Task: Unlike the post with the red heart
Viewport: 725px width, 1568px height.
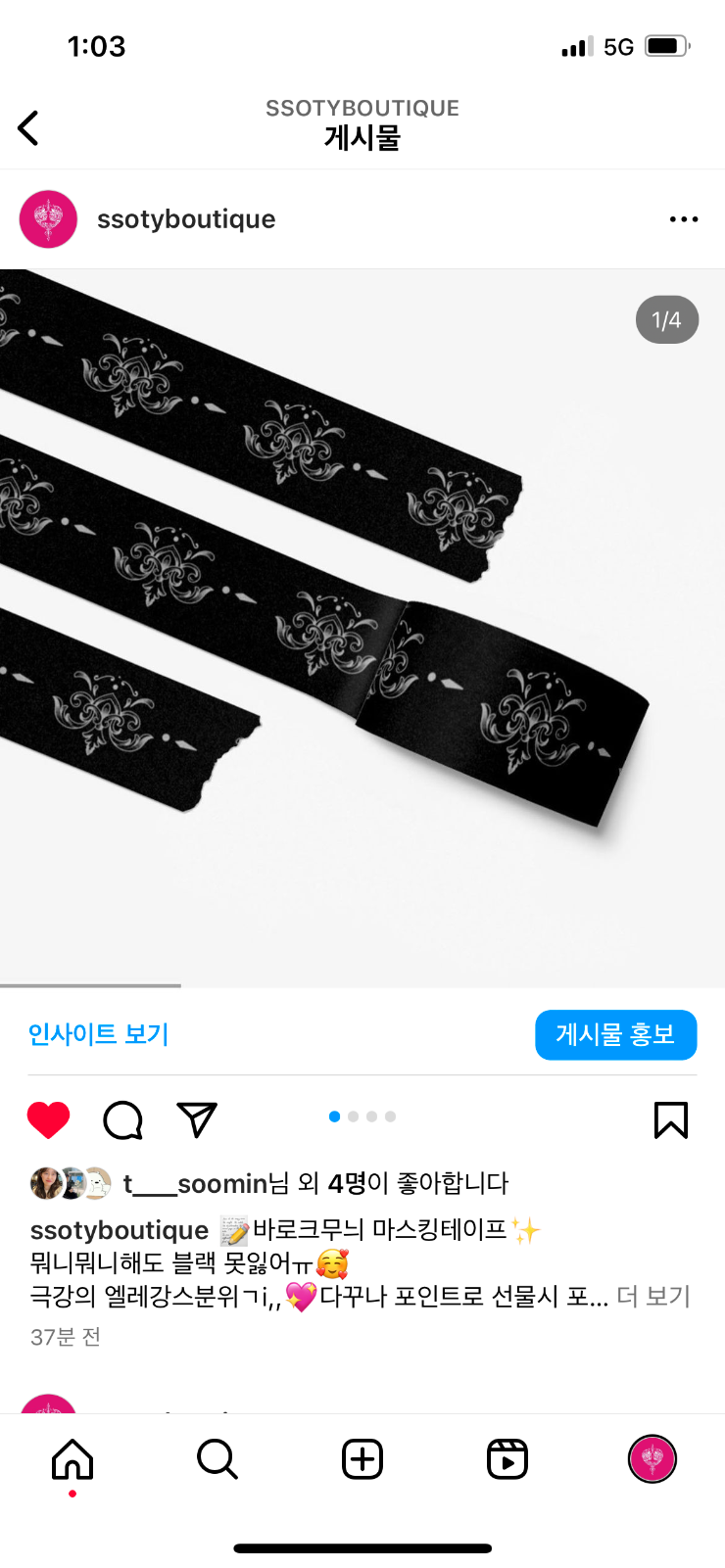Action: [x=48, y=1119]
